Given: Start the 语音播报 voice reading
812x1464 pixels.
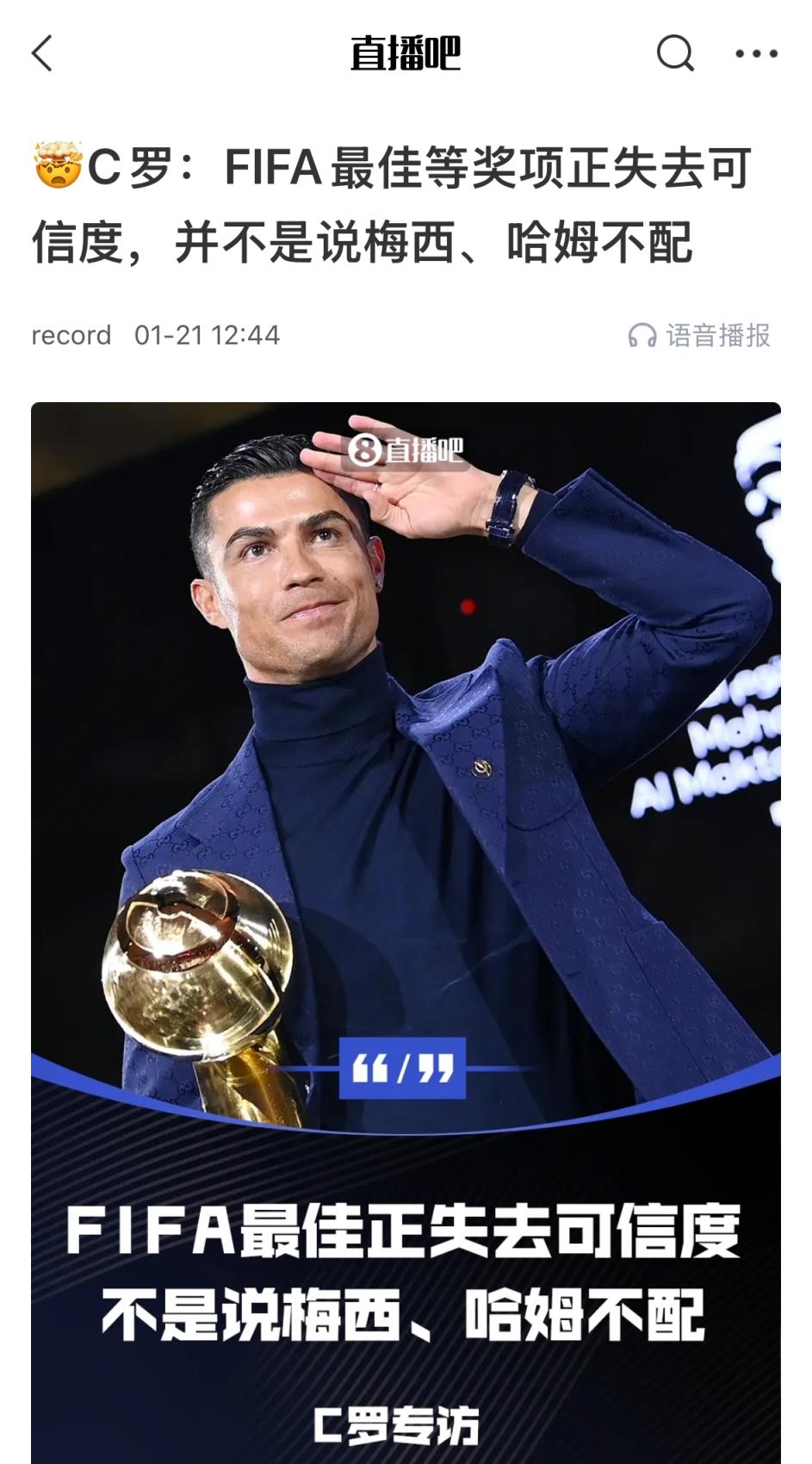Looking at the screenshot, I should (699, 335).
